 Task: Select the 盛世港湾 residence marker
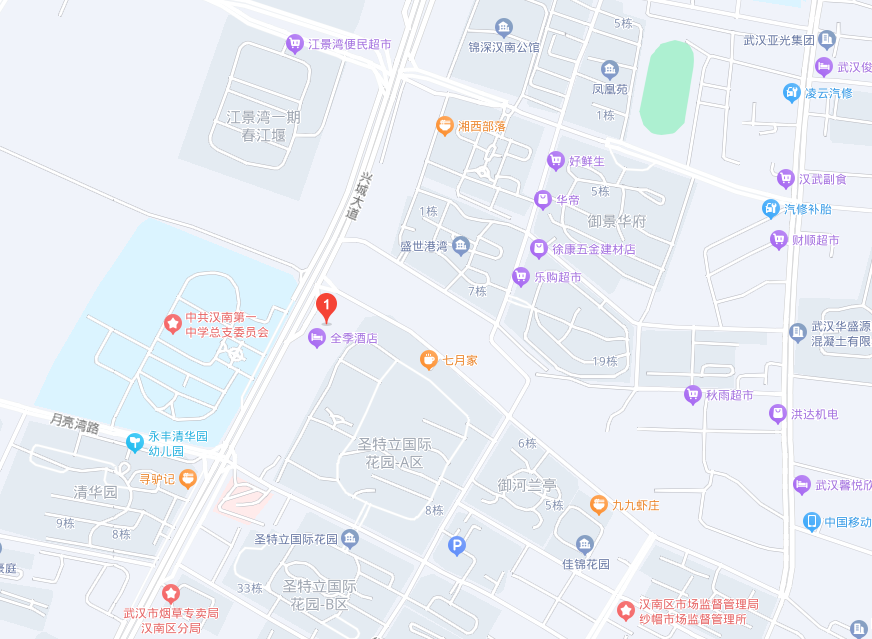pos(460,245)
